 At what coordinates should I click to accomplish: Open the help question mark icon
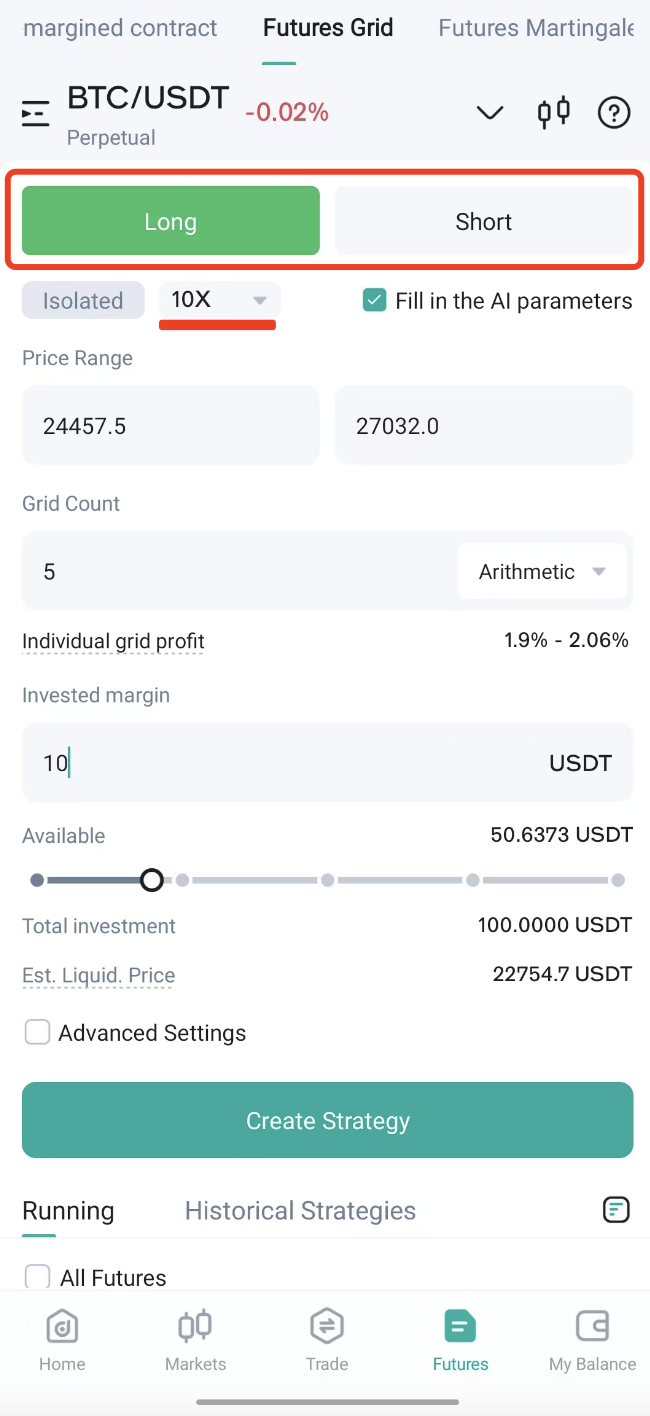click(614, 113)
